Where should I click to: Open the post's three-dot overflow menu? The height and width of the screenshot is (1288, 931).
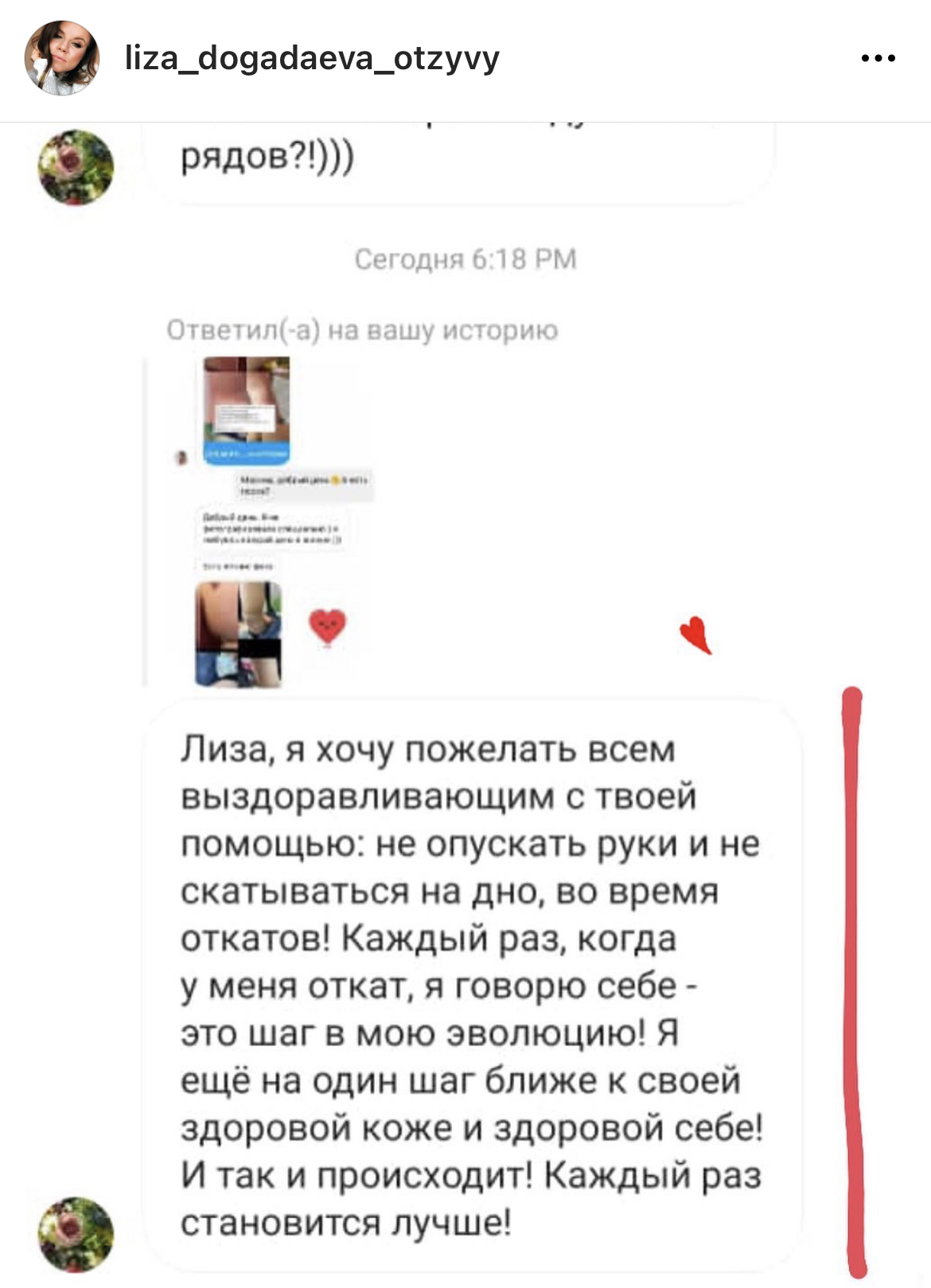(878, 58)
